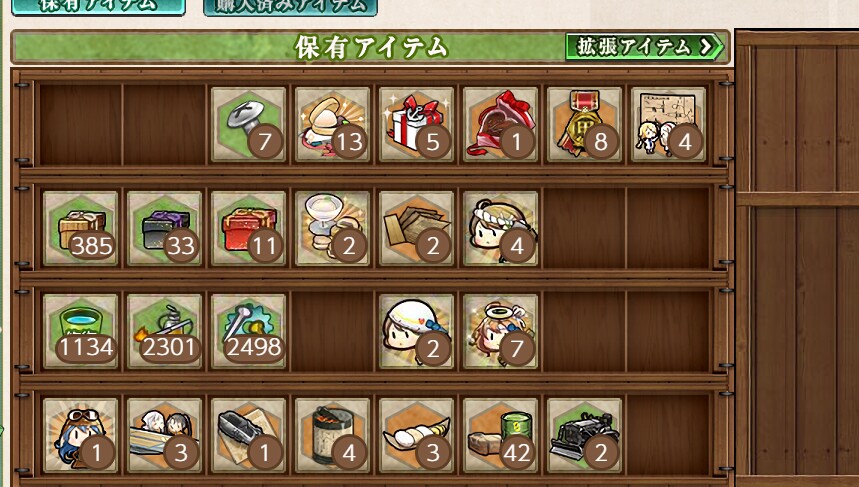Open the development material item showing 2498
859x487 pixels.
point(249,331)
